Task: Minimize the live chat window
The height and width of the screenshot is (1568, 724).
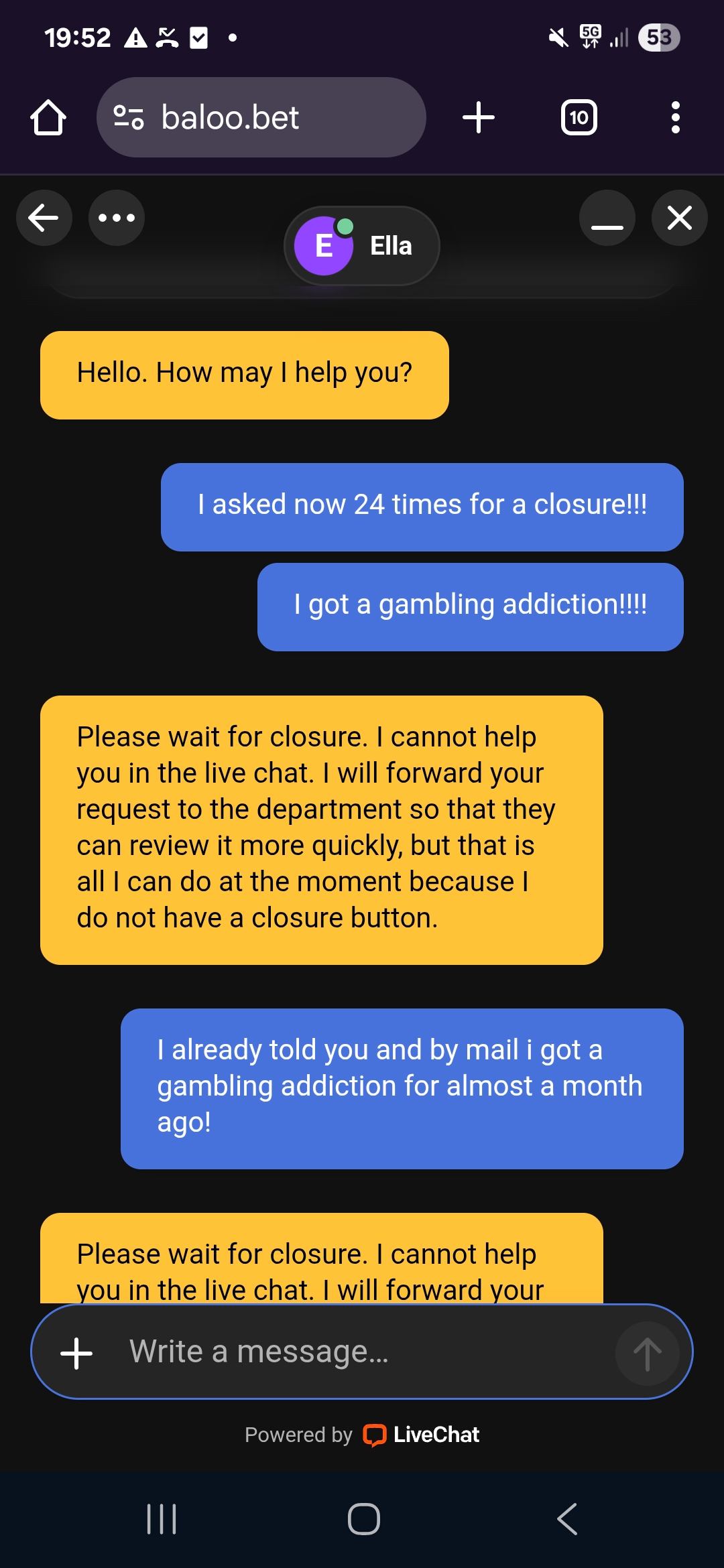Action: [607, 218]
